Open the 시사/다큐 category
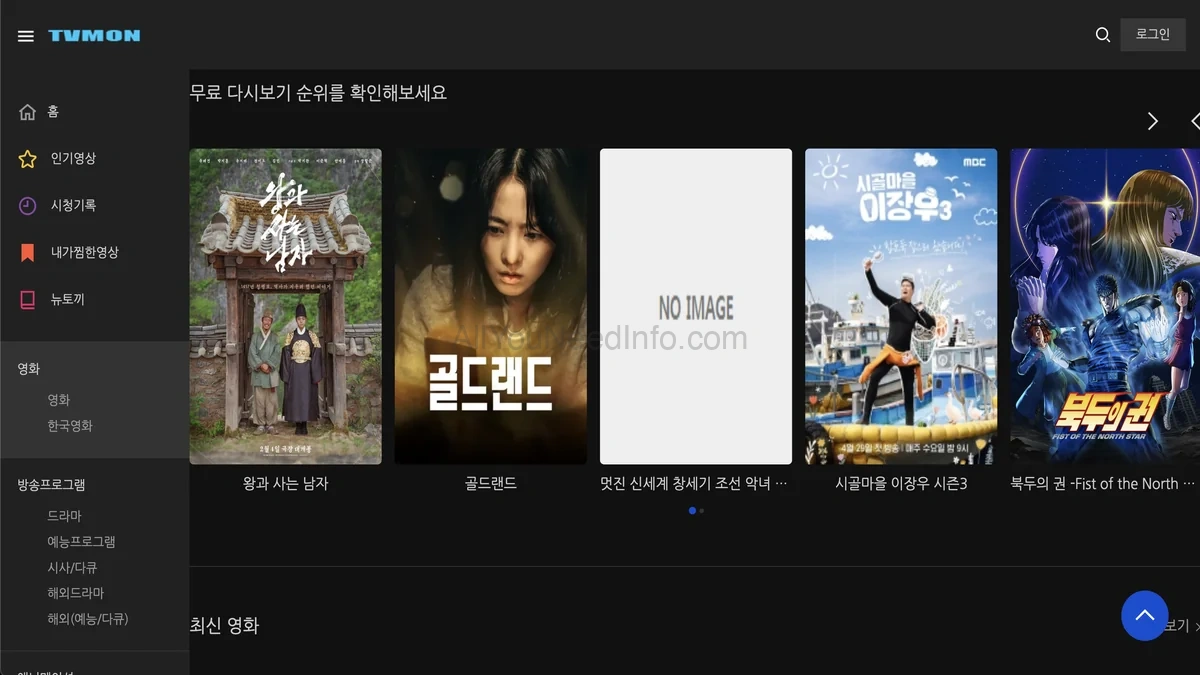The image size is (1200, 675). (x=72, y=568)
